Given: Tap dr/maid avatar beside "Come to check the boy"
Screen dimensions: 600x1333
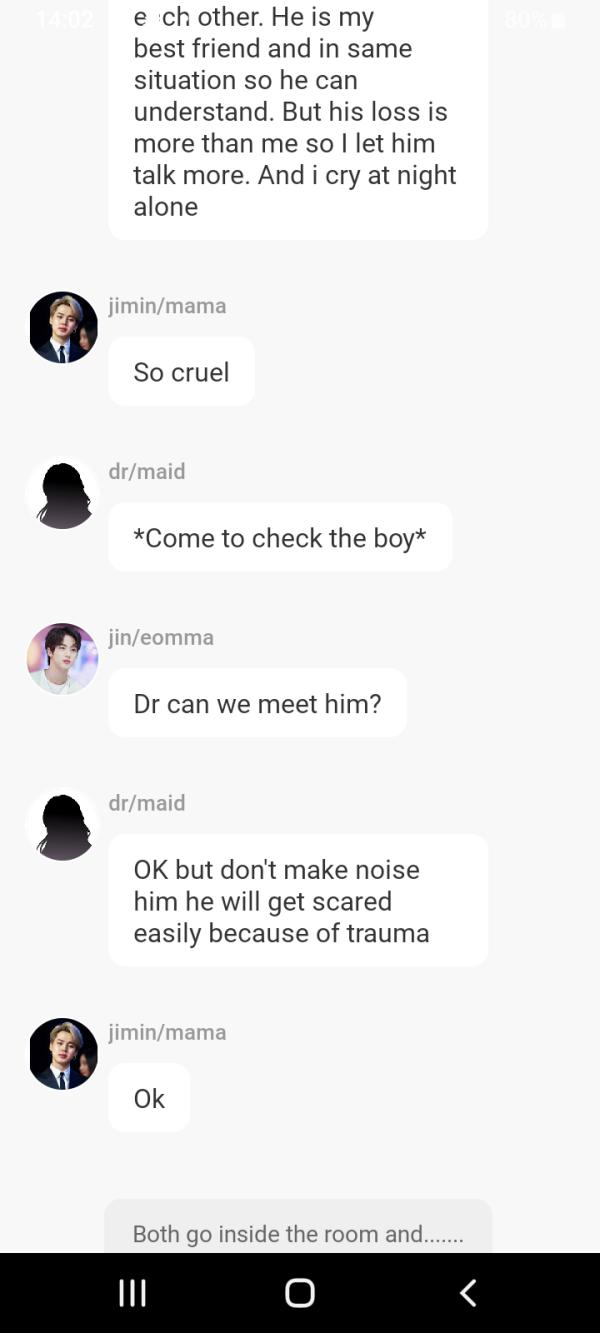Looking at the screenshot, I should click(63, 493).
